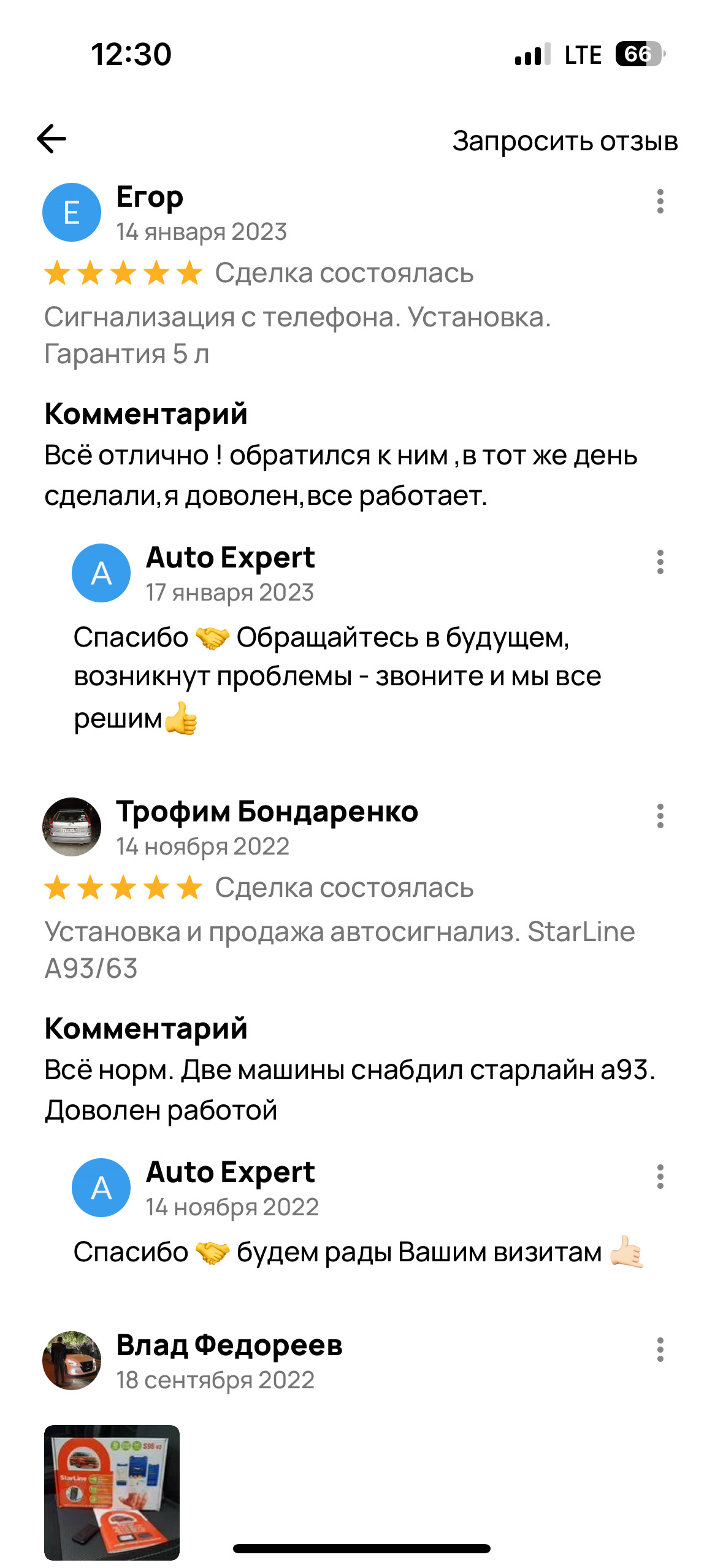
Task: Open options for Auto Expert's 17 января reply
Action: (x=660, y=562)
